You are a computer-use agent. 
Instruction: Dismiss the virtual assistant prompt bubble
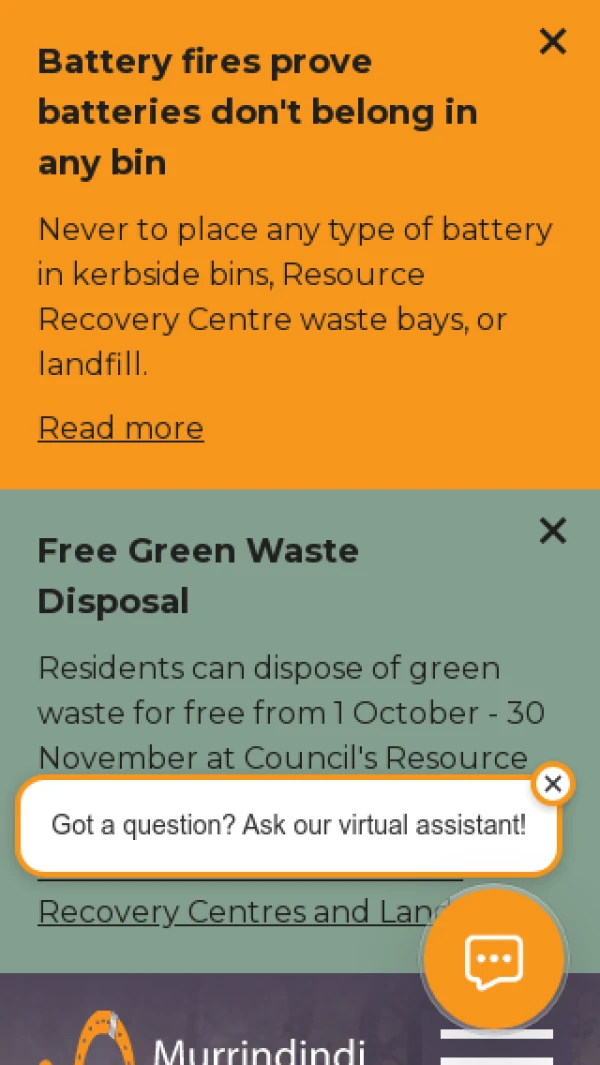tap(553, 784)
